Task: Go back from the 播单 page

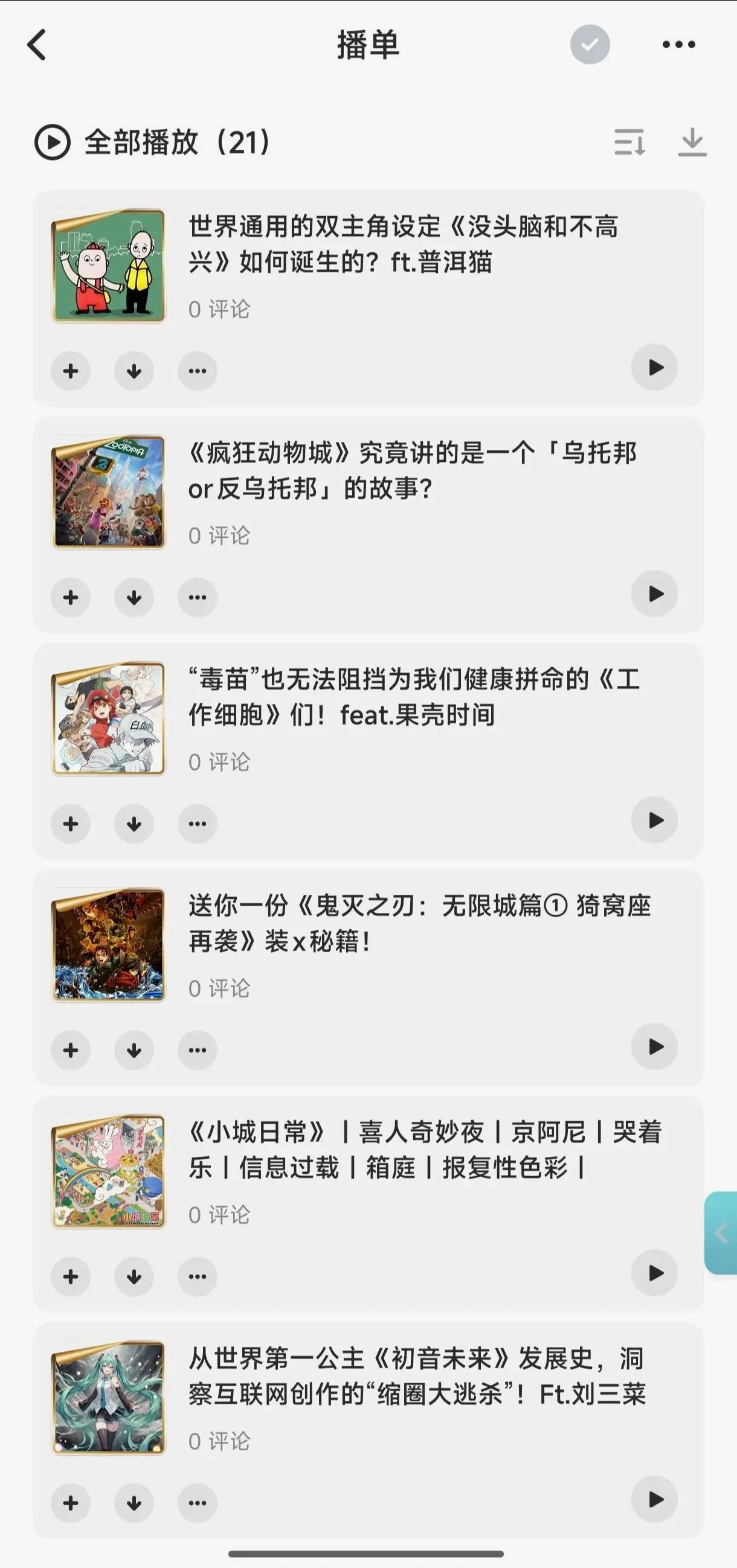Action: (37, 45)
